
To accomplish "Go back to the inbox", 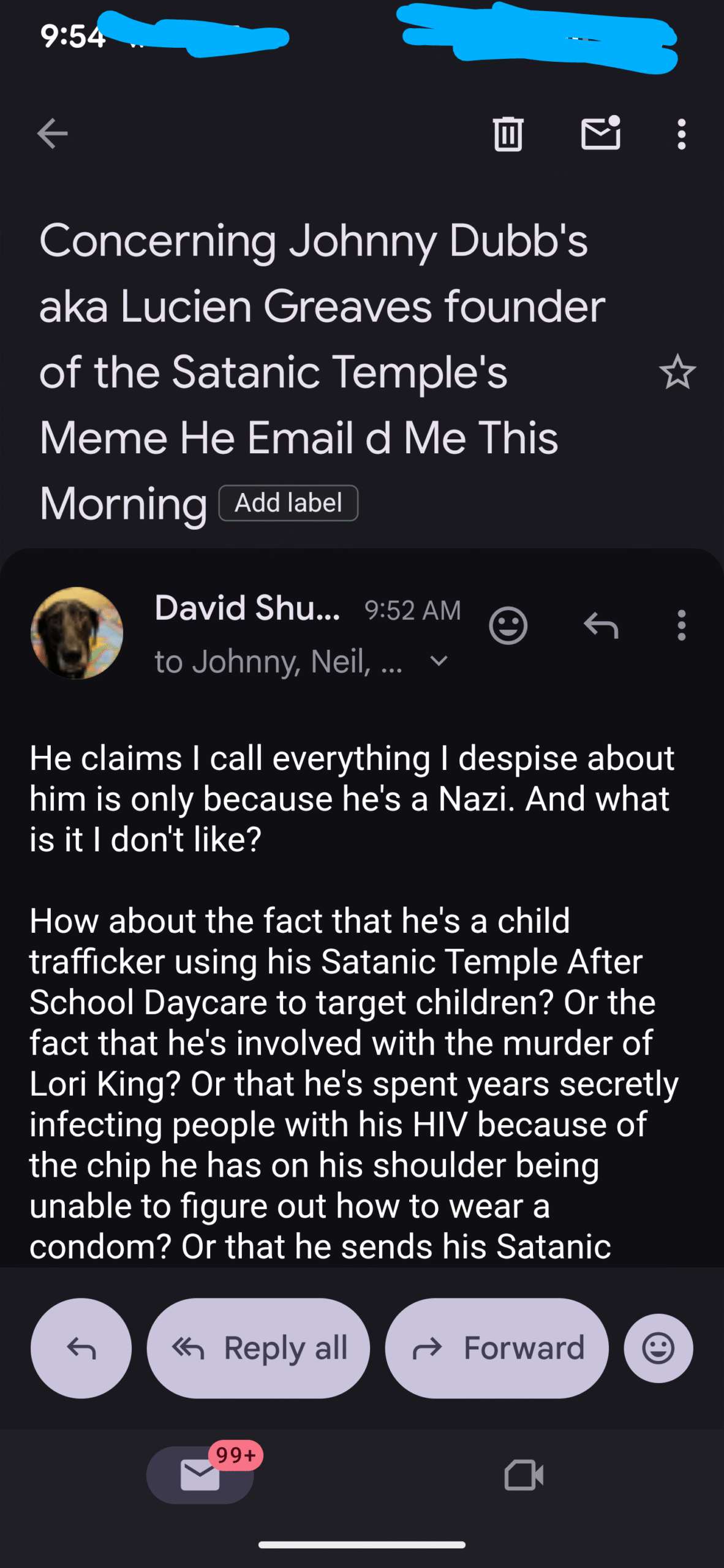I will click(52, 134).
